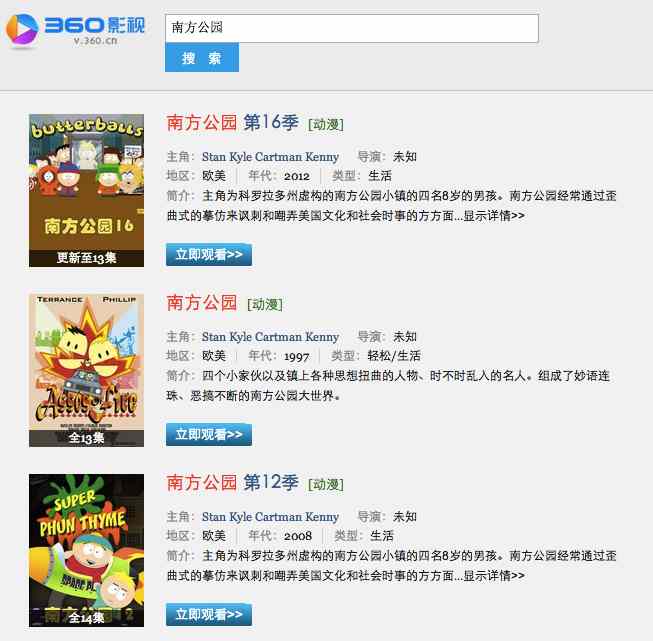Open the 1997 南方公园 title link
Screen dimensions: 653x641
click(202, 303)
